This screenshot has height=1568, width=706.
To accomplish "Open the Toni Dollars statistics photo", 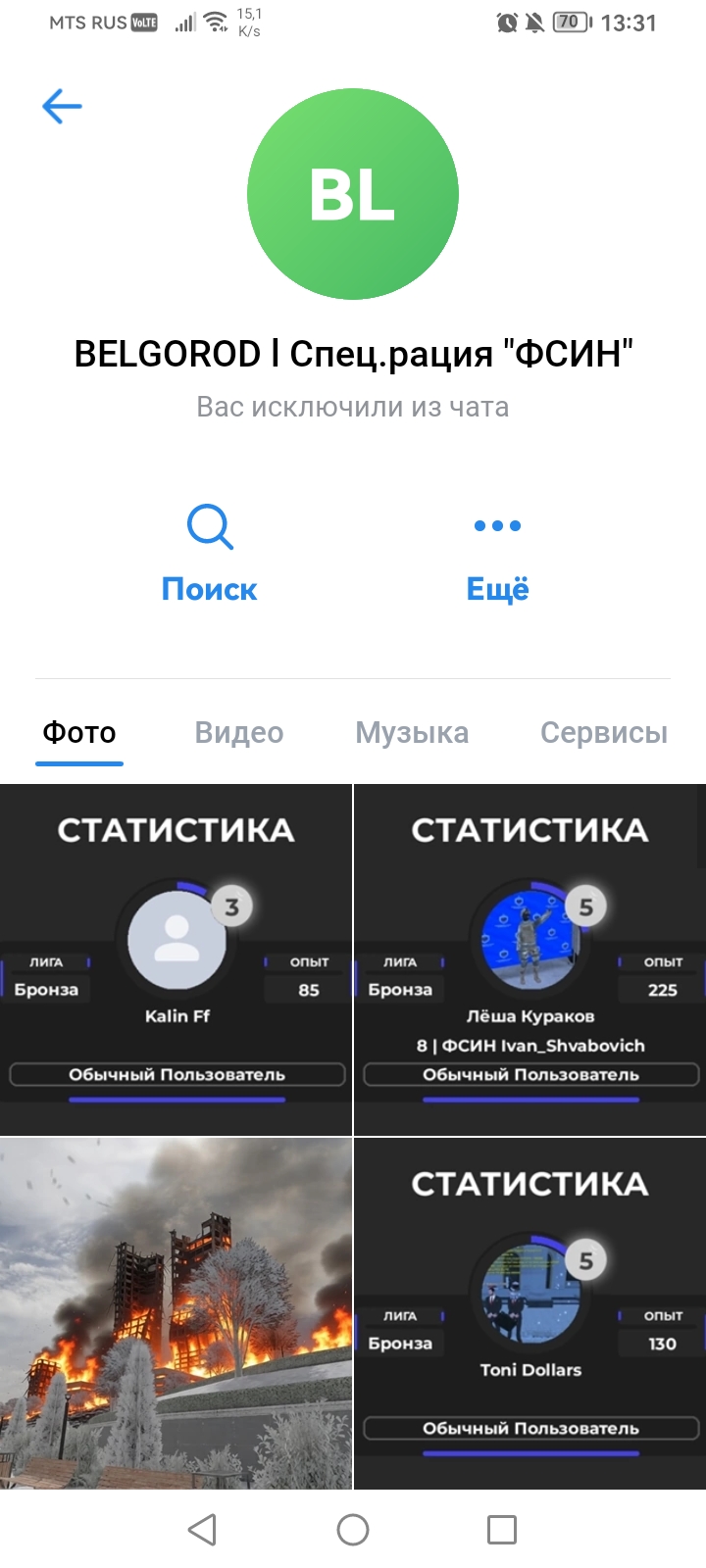I will [530, 1313].
